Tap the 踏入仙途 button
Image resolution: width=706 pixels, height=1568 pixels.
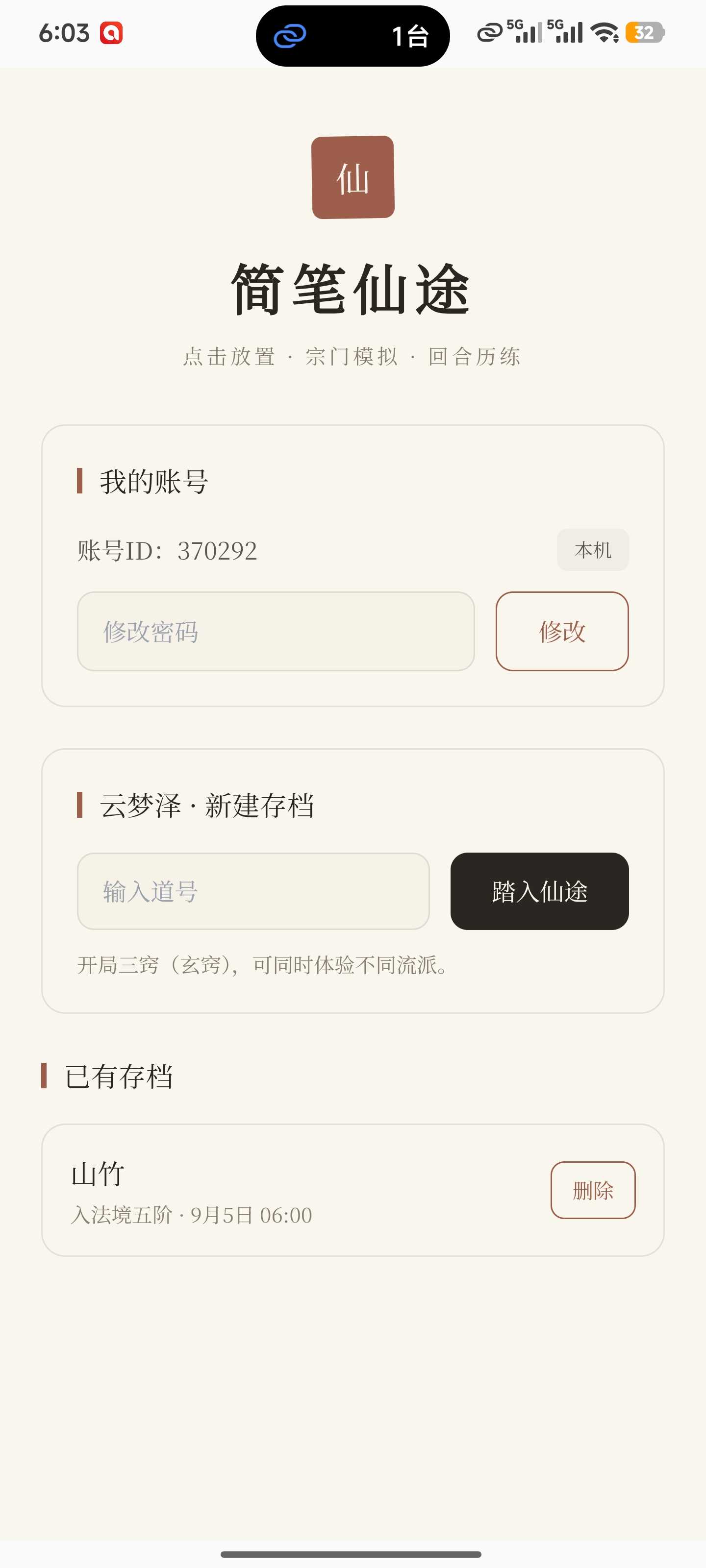coord(539,891)
